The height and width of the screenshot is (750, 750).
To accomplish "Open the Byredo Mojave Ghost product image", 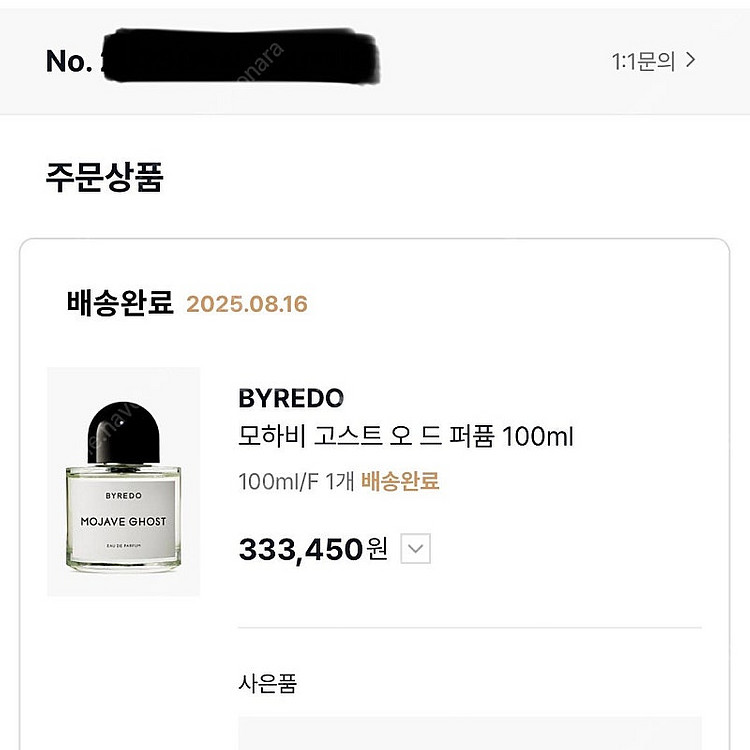I will point(123,482).
